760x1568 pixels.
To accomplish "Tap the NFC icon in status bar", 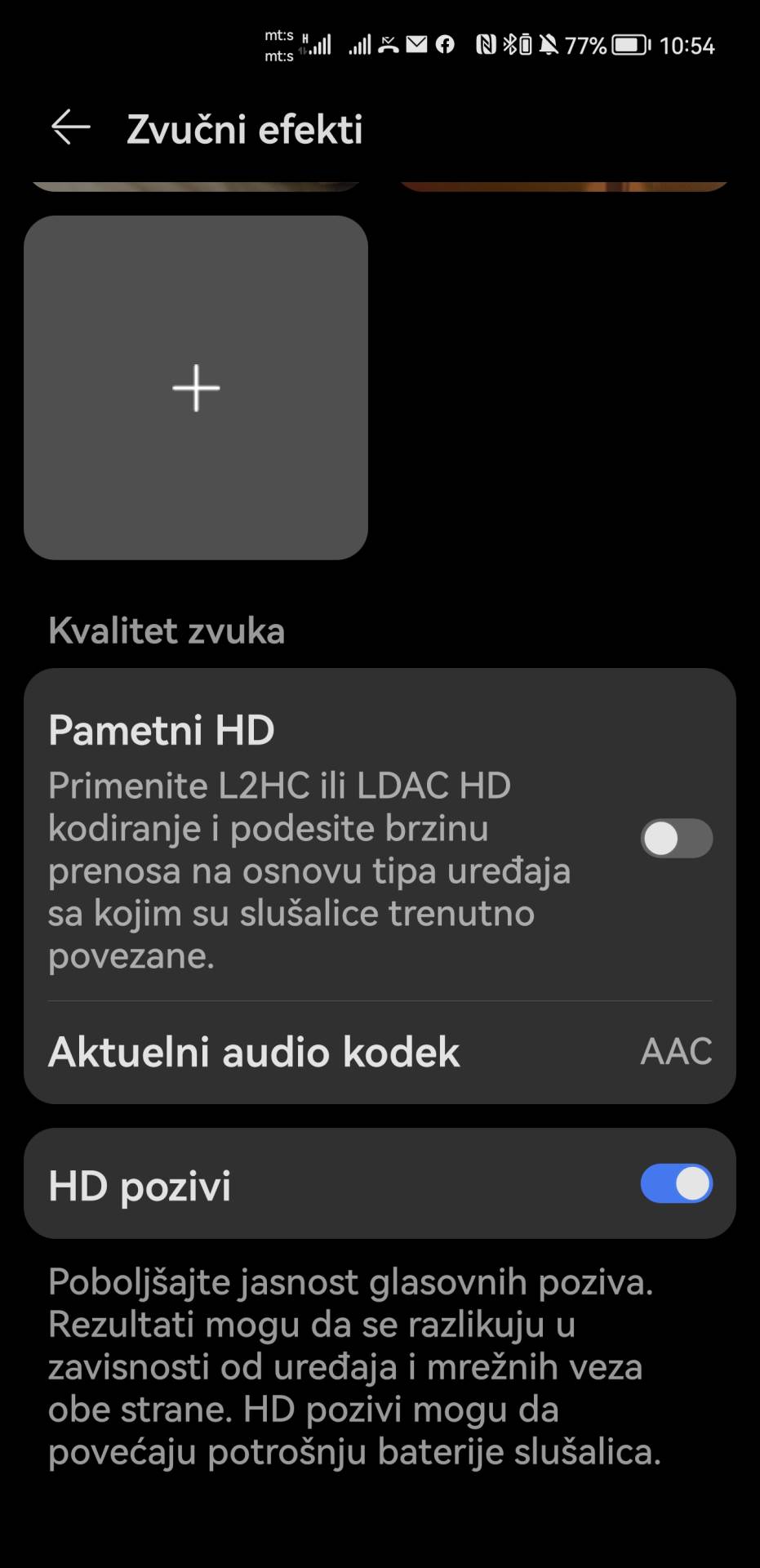I will coord(488,45).
